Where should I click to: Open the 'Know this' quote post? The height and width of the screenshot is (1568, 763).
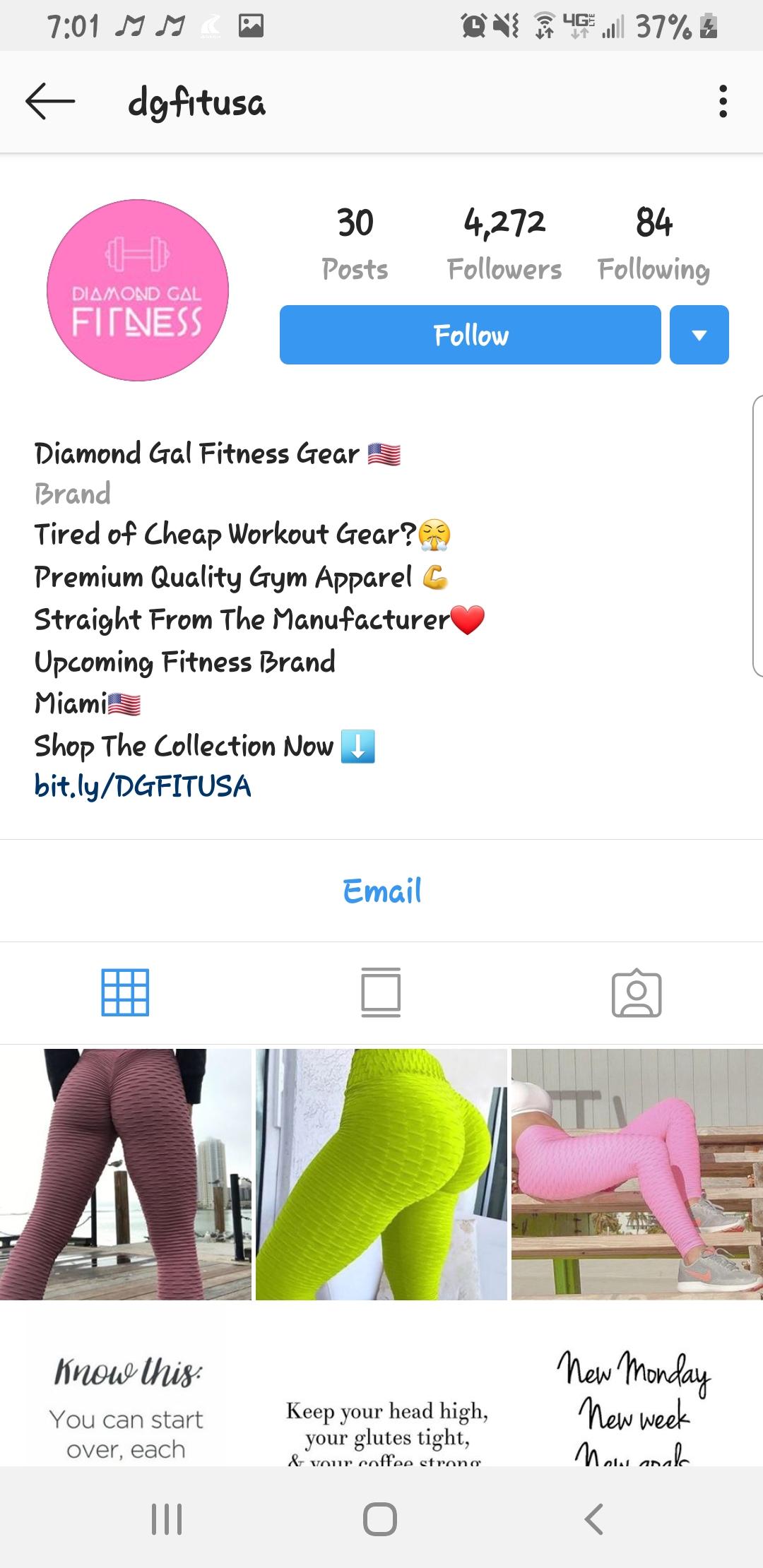point(126,1385)
